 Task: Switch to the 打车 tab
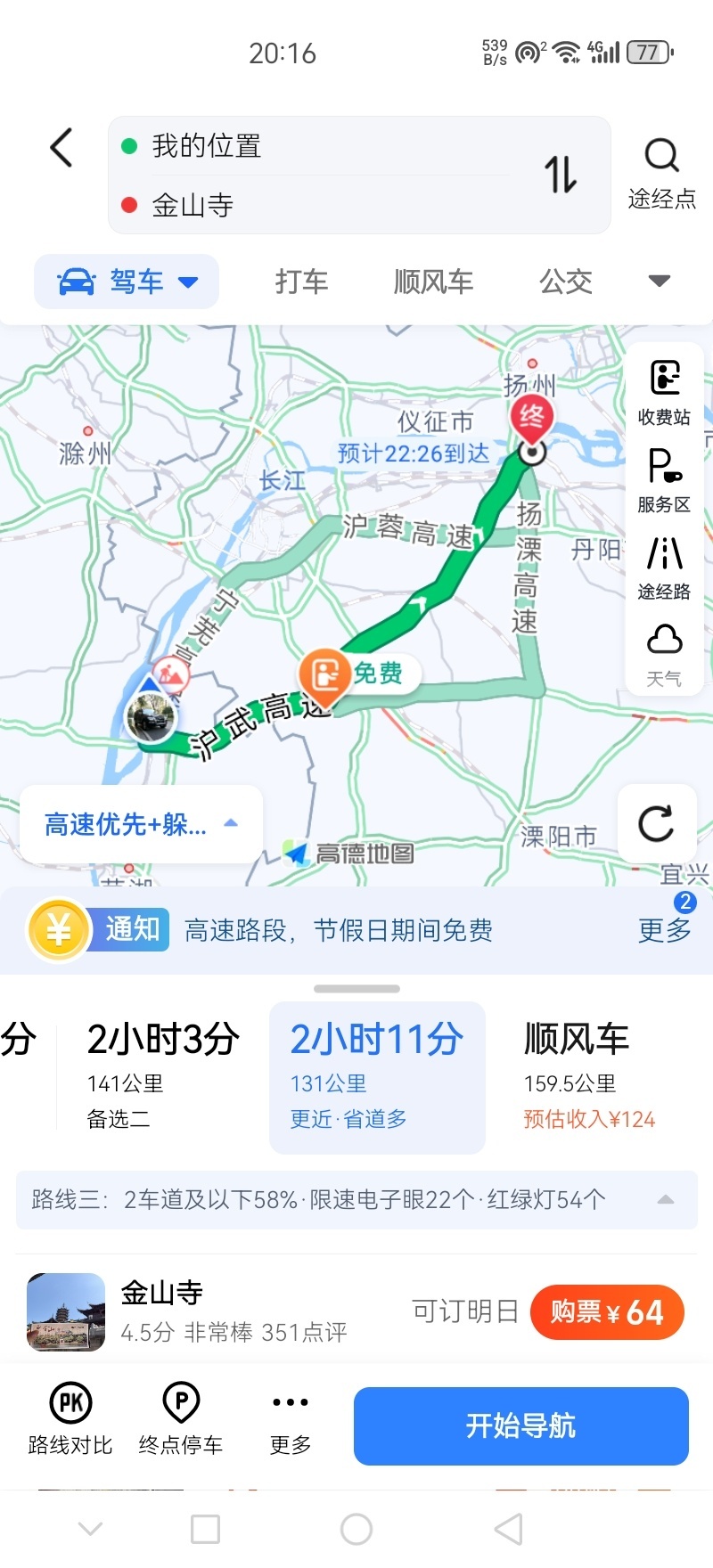tap(301, 282)
